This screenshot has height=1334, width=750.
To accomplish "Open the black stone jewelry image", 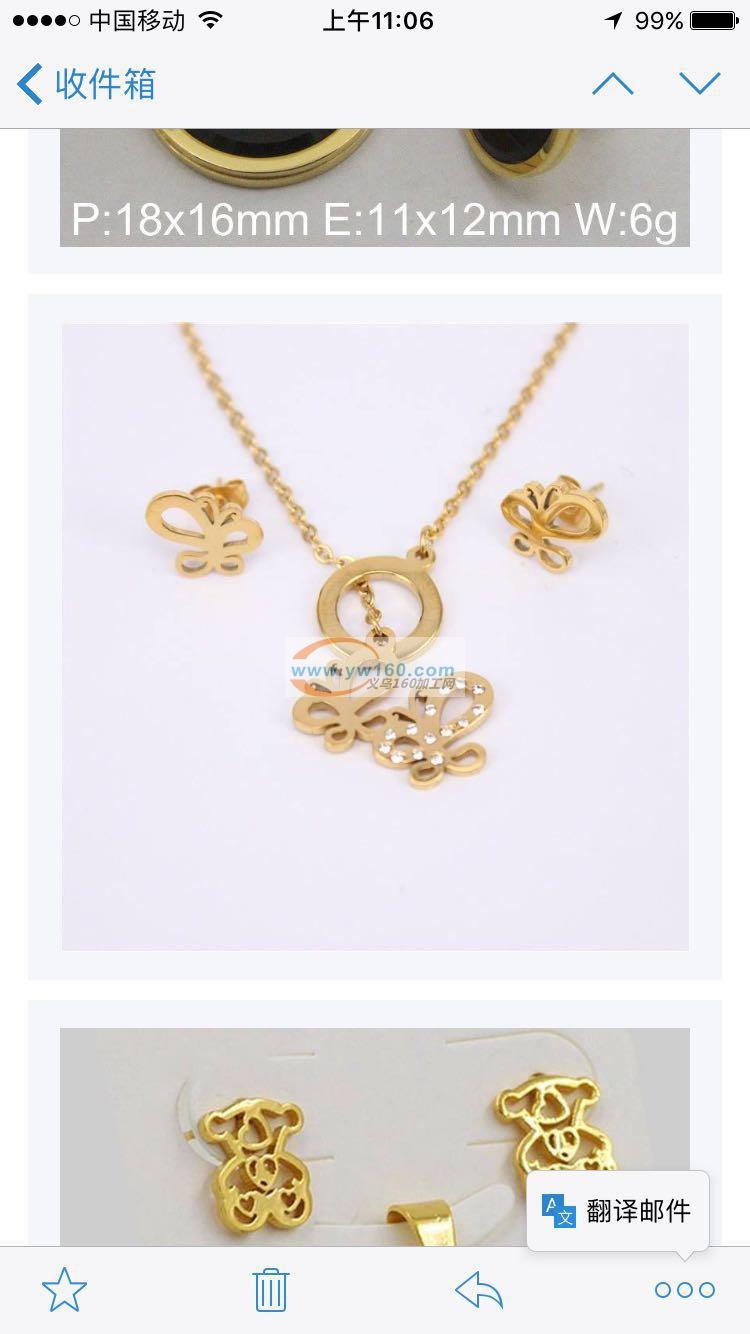I will click(375, 187).
